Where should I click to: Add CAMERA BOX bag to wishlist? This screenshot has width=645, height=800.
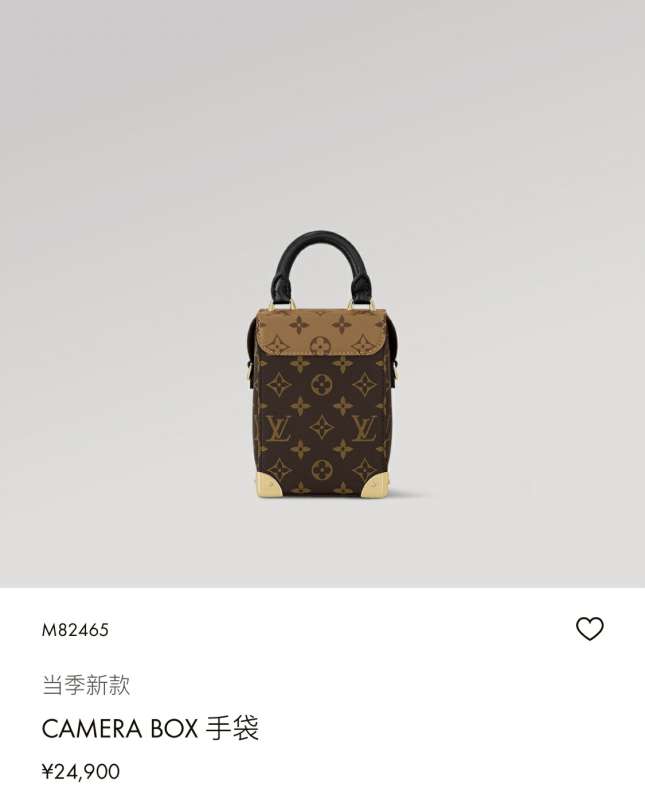coord(590,629)
